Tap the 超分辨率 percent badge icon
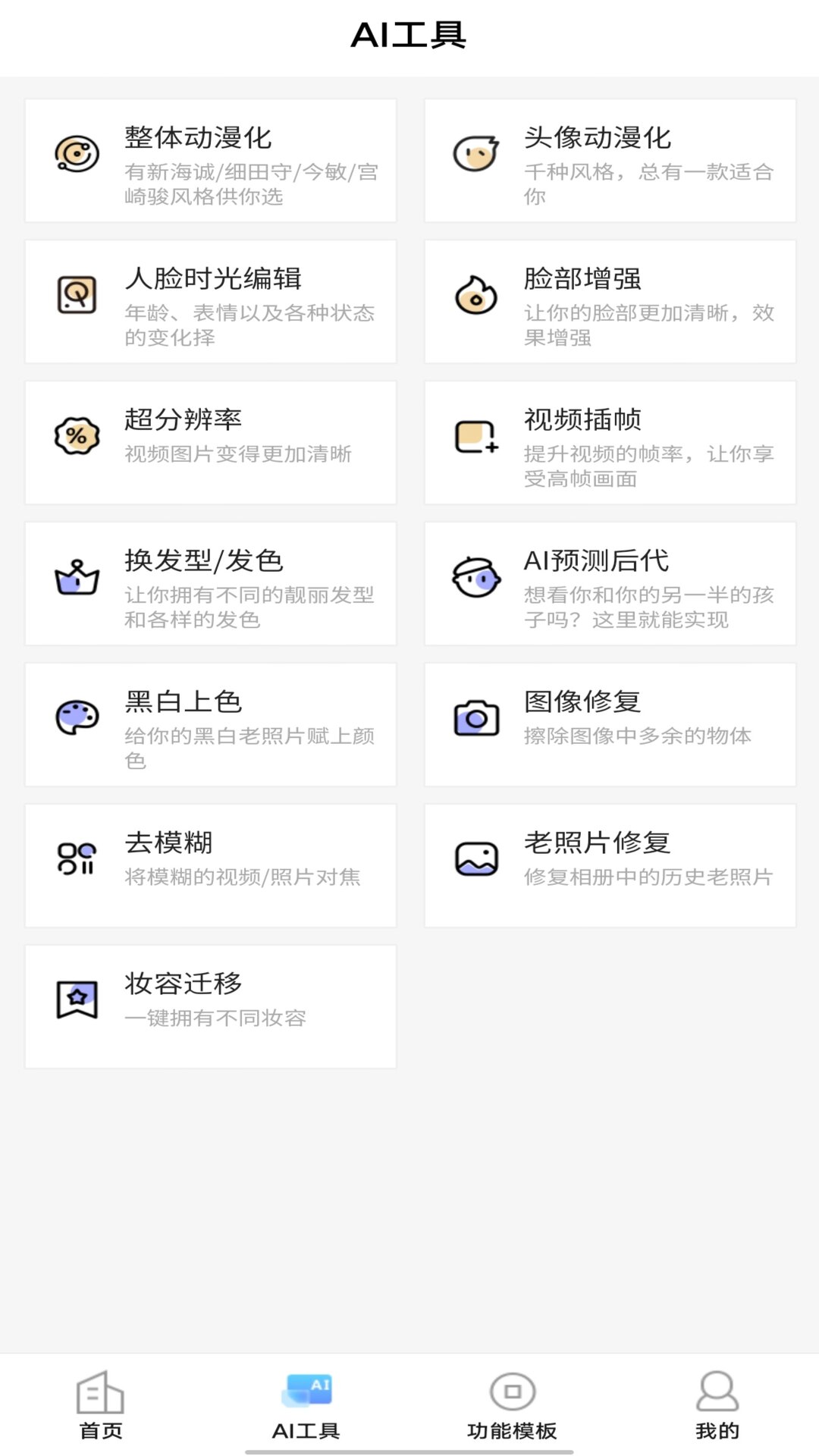This screenshot has height=1456, width=819. 76,436
